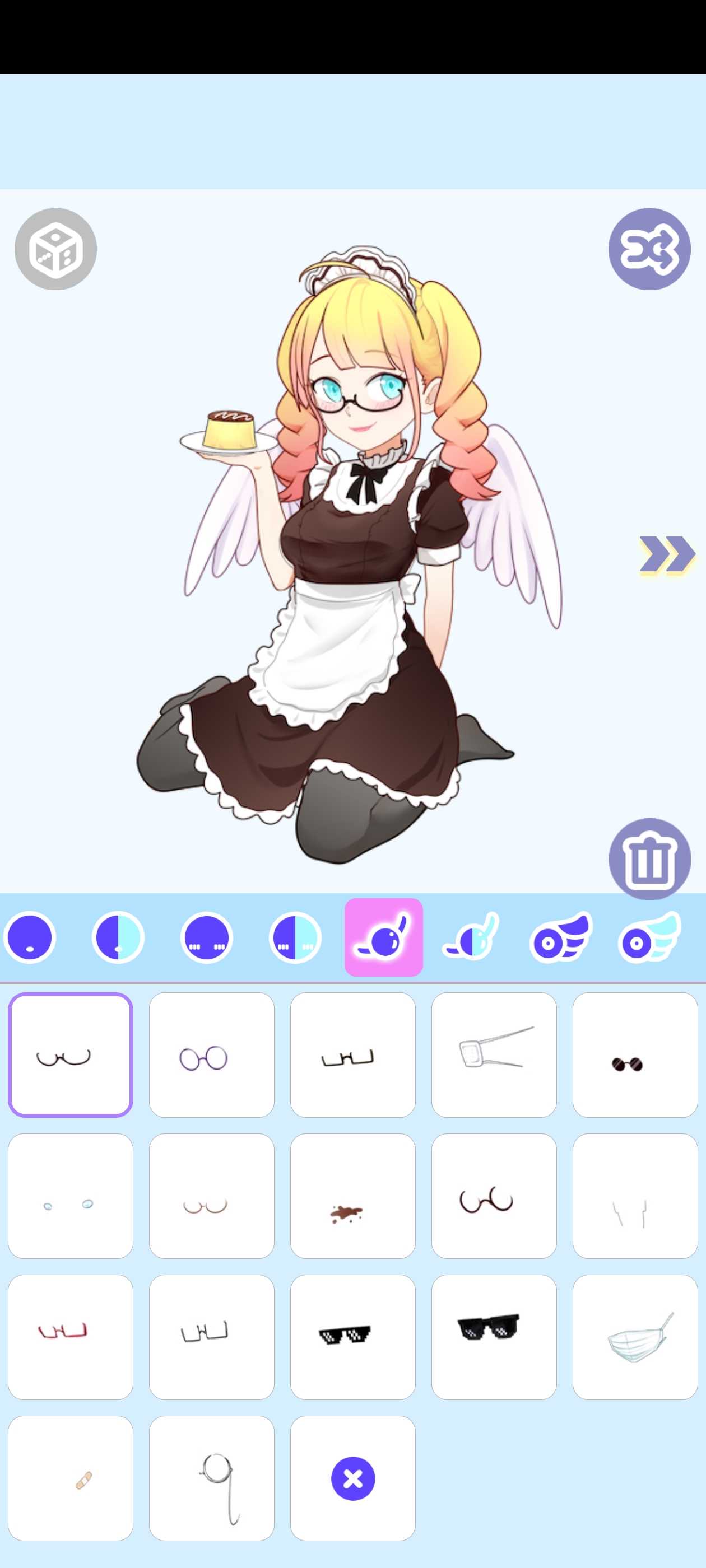The height and width of the screenshot is (1568, 706).
Task: Open the solid purple face tab
Action: point(29,938)
